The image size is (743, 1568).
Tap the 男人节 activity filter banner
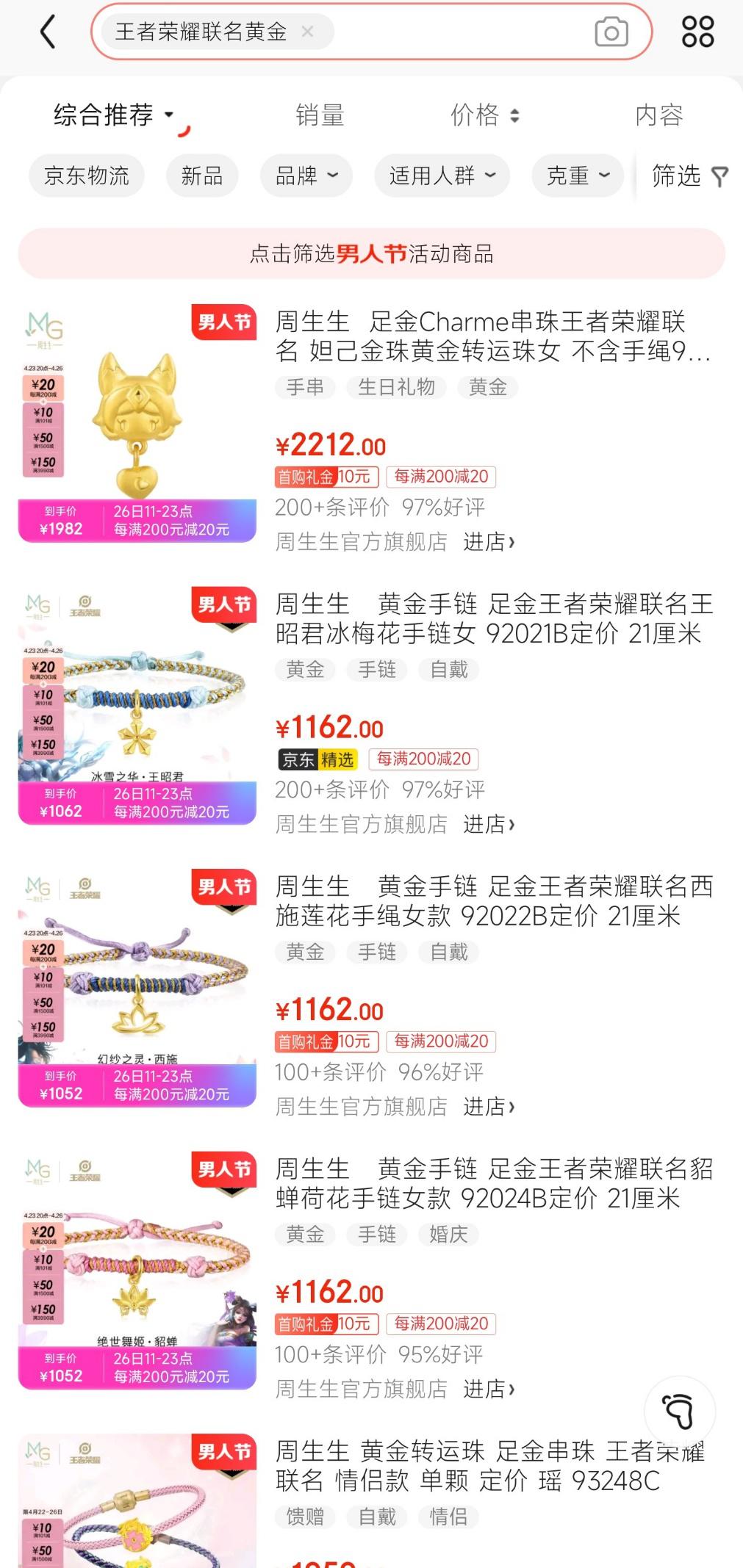371,254
